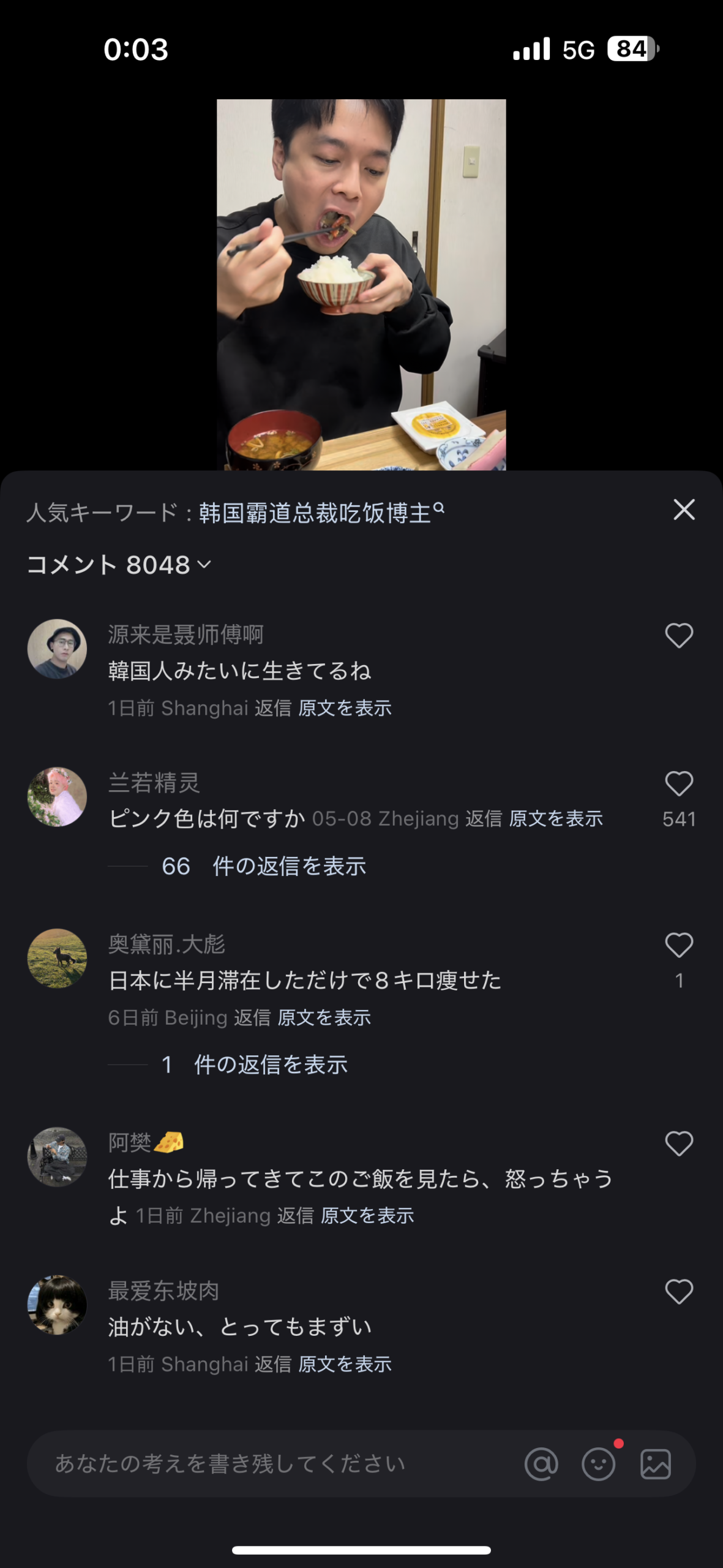Image resolution: width=723 pixels, height=1568 pixels.
Task: Open 最爱东坡肉's profile avatar
Action: [57, 1305]
